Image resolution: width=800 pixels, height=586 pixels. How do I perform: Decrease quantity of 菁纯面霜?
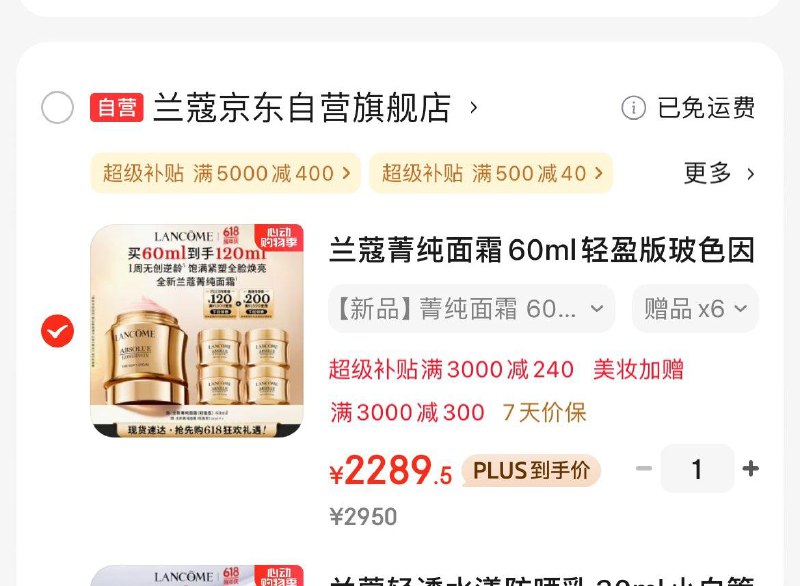pyautogui.click(x=644, y=469)
